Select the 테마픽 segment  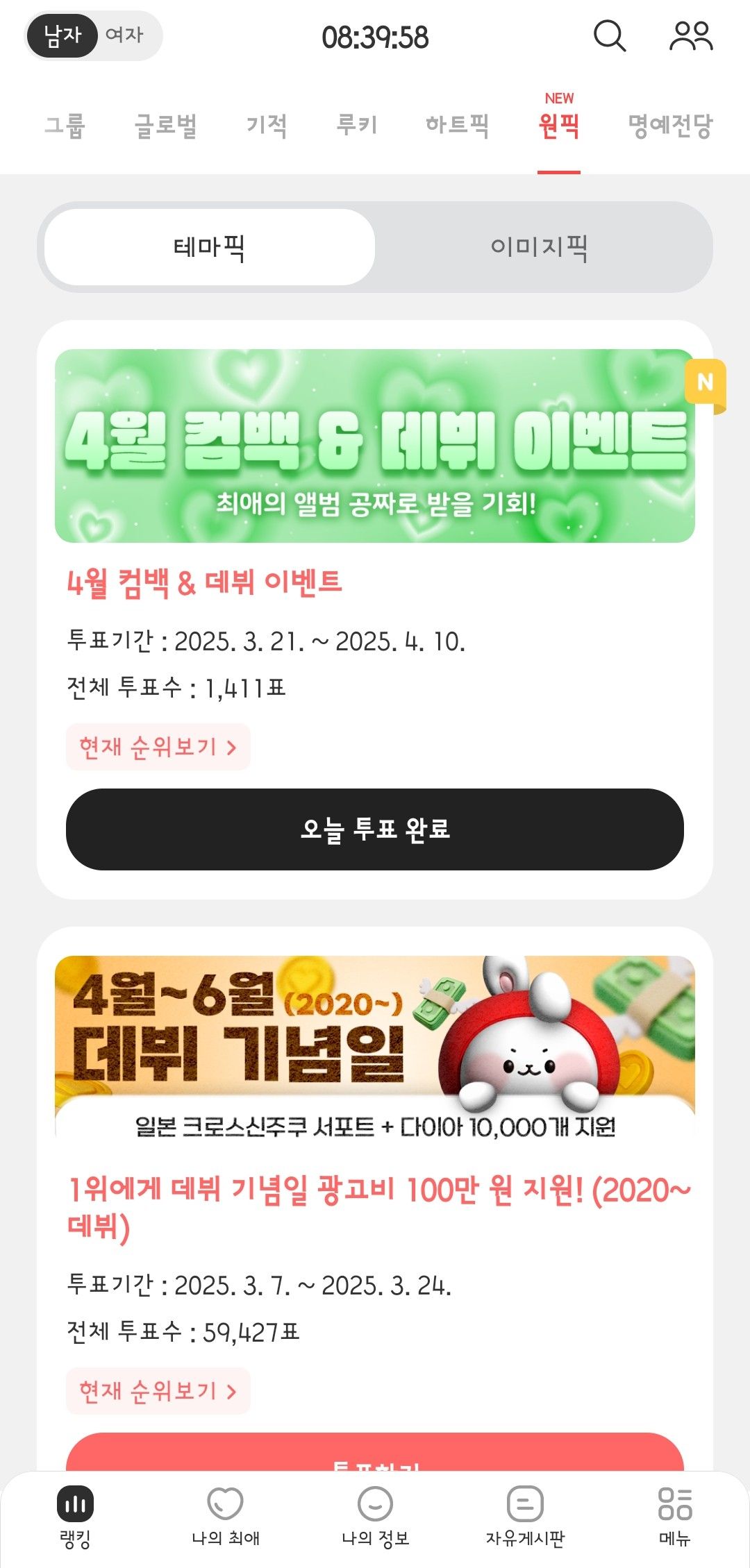click(209, 247)
